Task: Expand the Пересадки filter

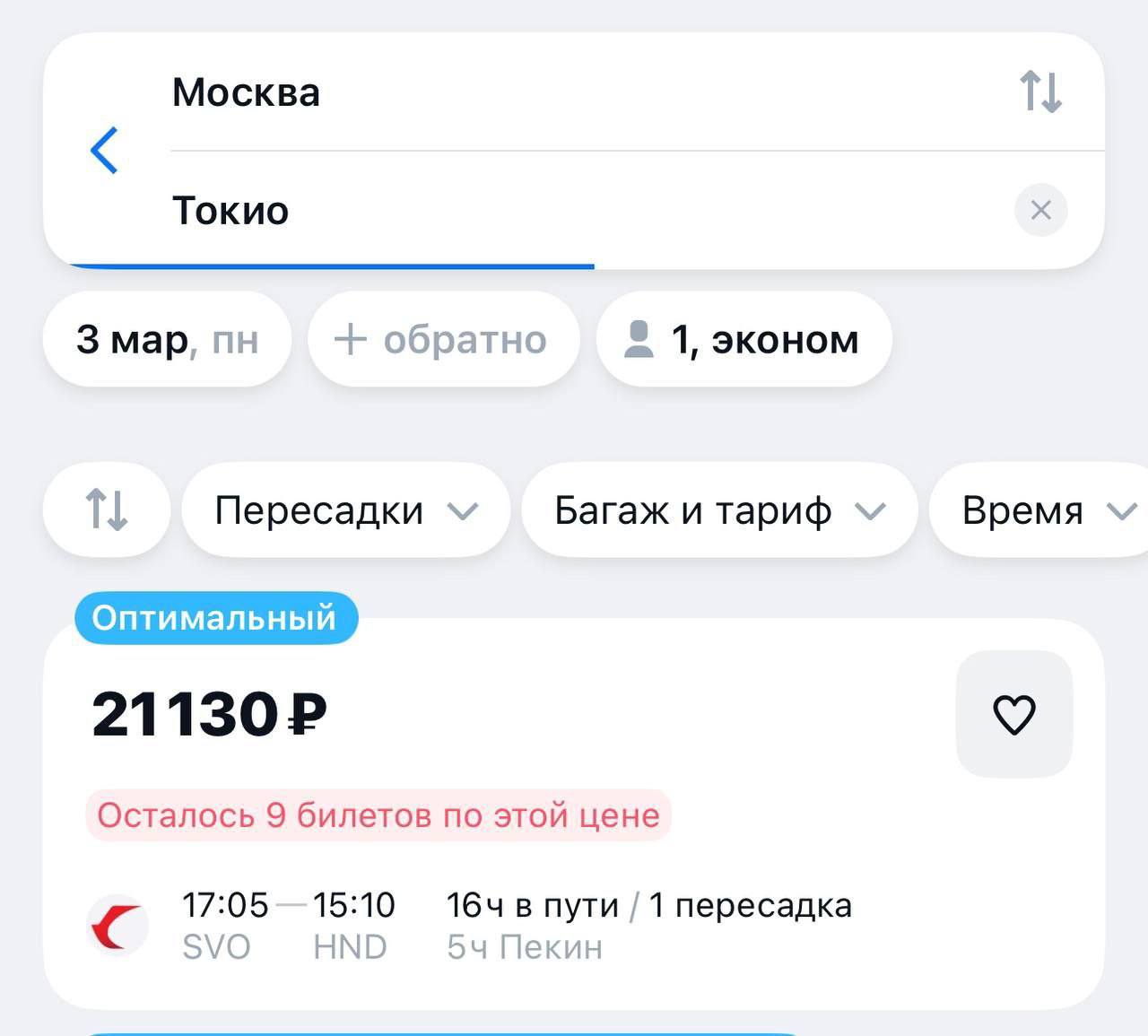Action: (x=345, y=510)
